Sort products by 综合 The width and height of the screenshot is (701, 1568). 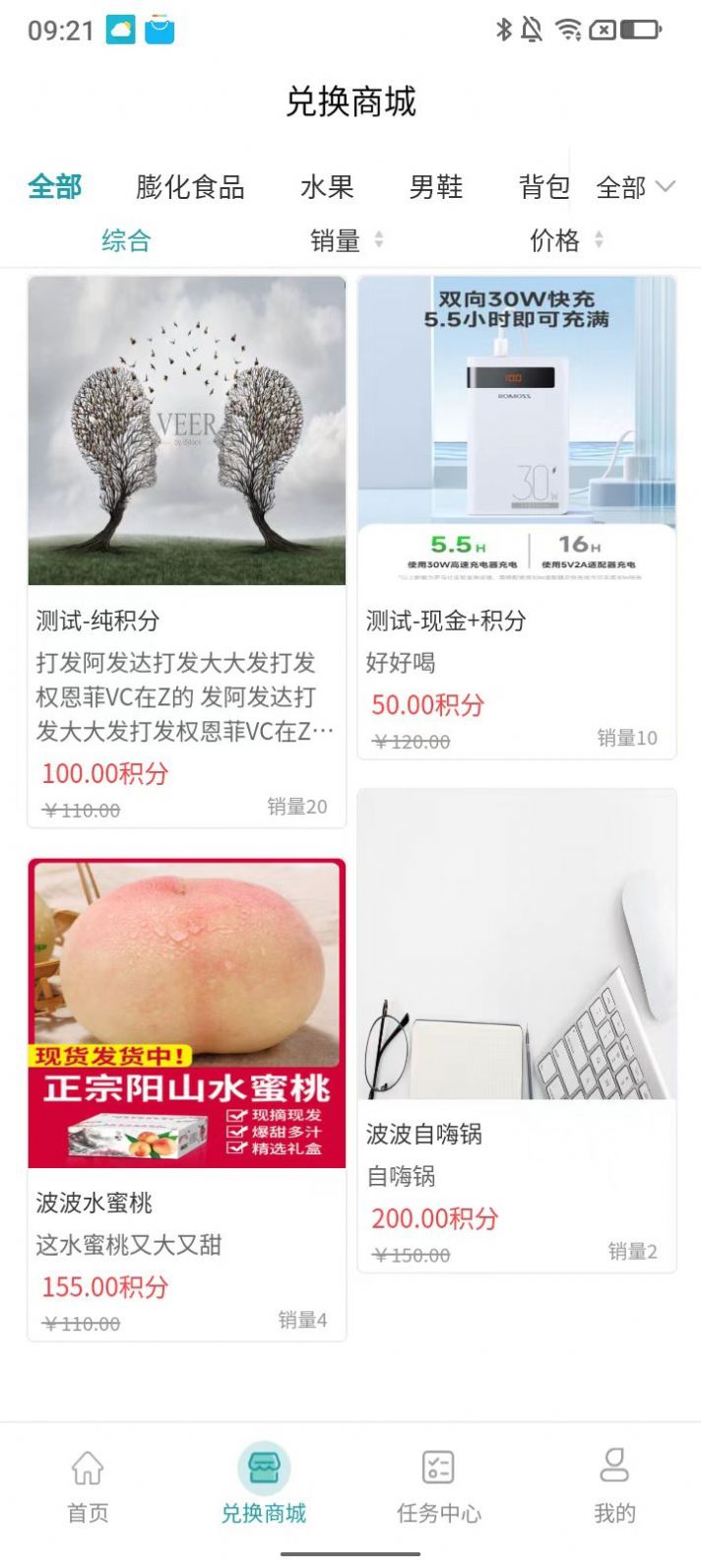[126, 240]
